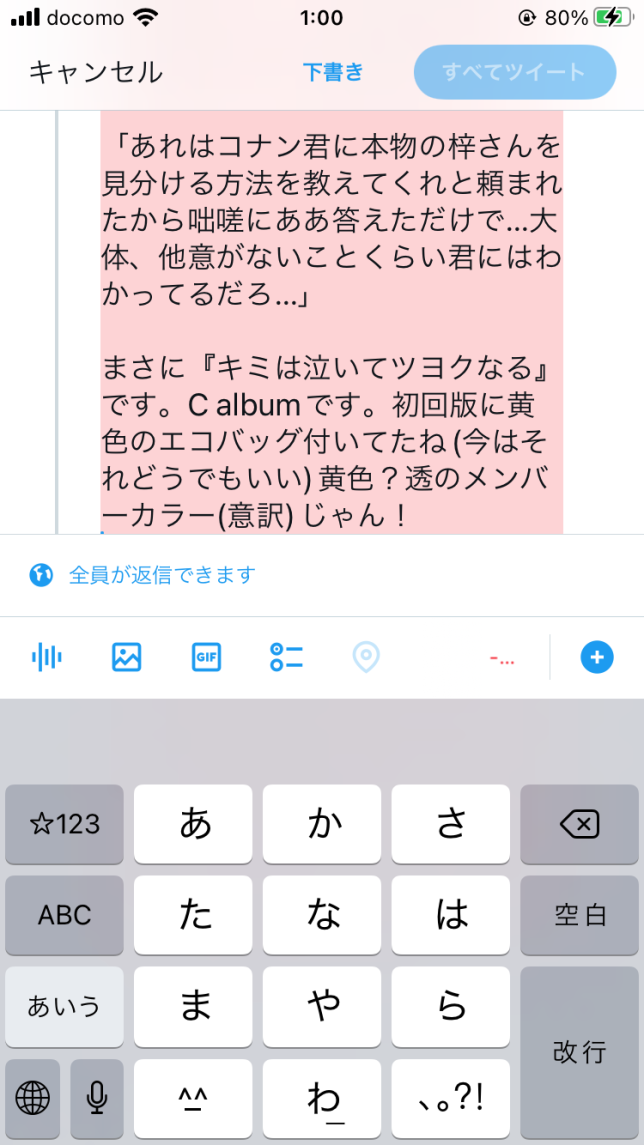This screenshot has width=644, height=1145.
Task: Switch keyboard to ABC mode
Action: click(x=64, y=915)
